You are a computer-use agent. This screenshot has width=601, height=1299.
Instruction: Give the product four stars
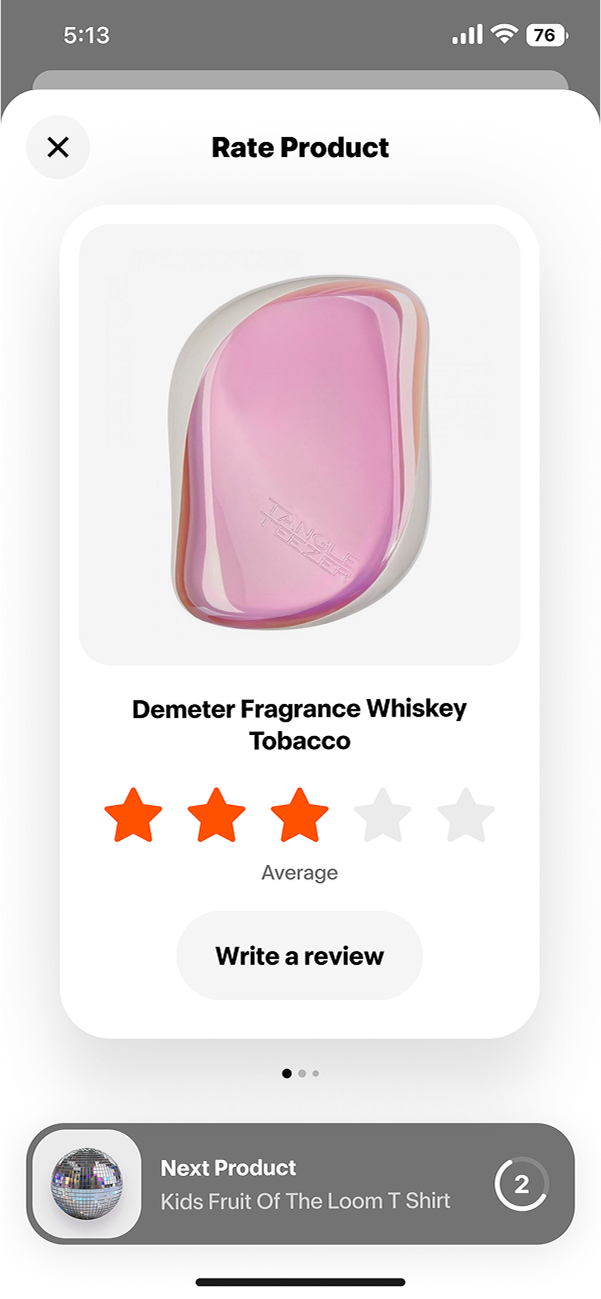[383, 815]
